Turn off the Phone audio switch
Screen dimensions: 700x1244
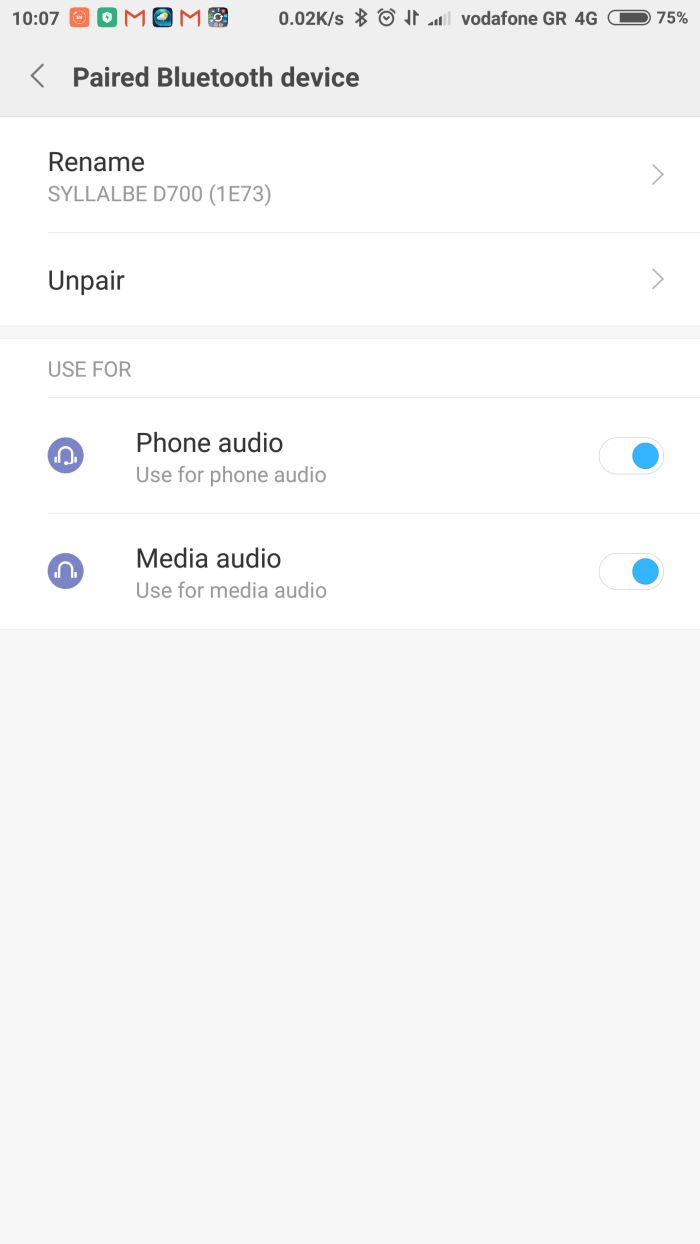click(631, 456)
